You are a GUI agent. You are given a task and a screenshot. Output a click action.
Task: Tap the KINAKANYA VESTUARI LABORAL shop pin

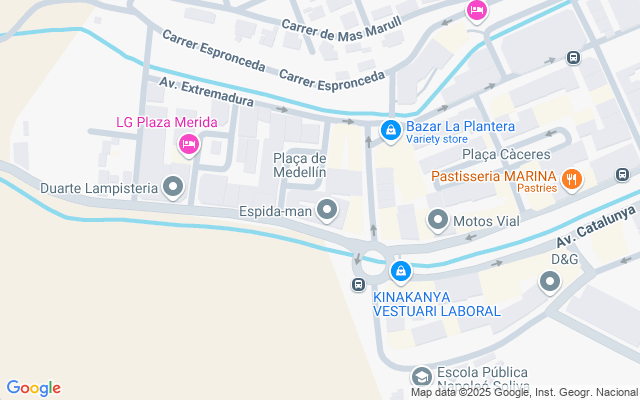click(x=401, y=271)
